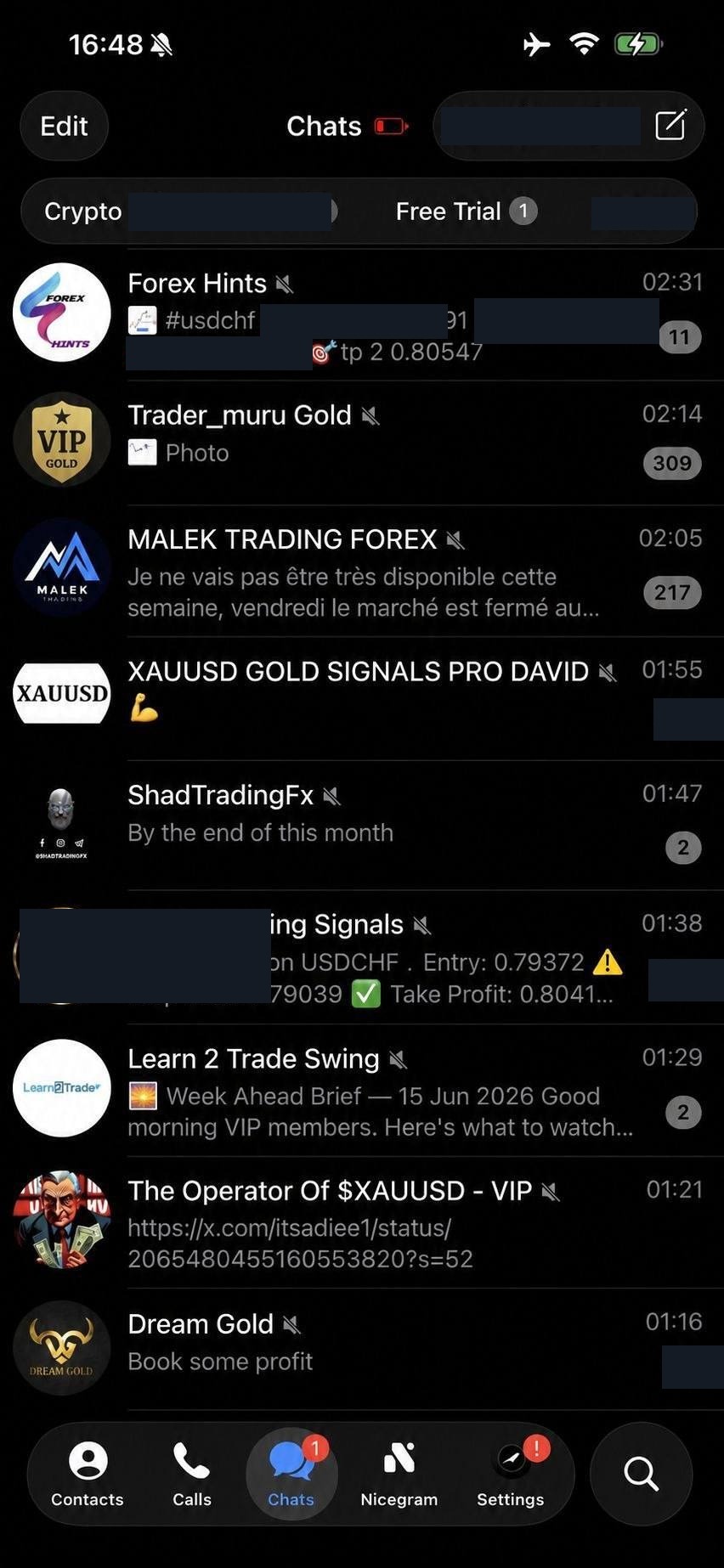Viewport: 724px width, 1568px height.
Task: Open XAUUSD GOLD SIGNALS PRO DAVID chat
Action: [362, 698]
